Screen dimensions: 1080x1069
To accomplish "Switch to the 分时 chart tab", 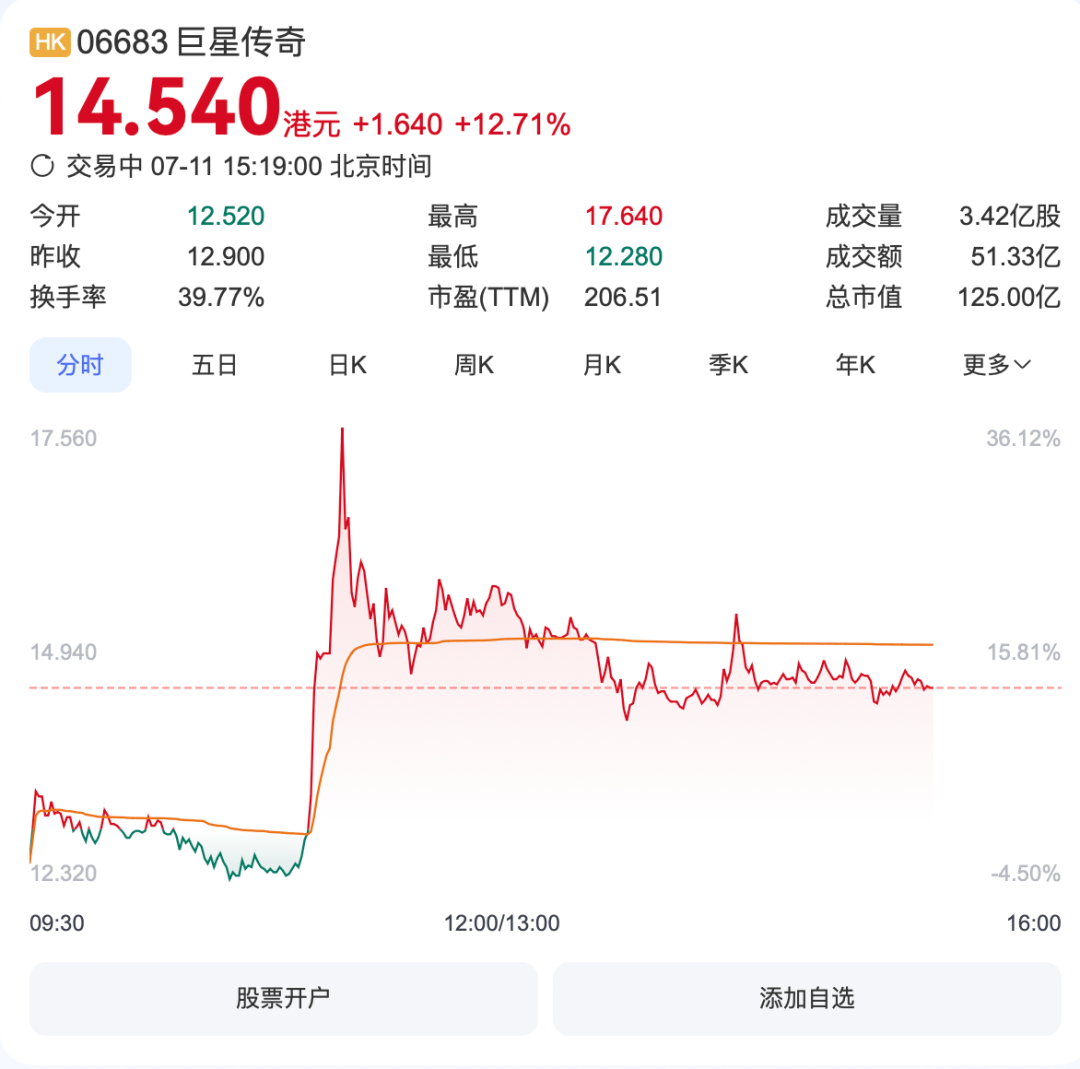I will [x=80, y=365].
